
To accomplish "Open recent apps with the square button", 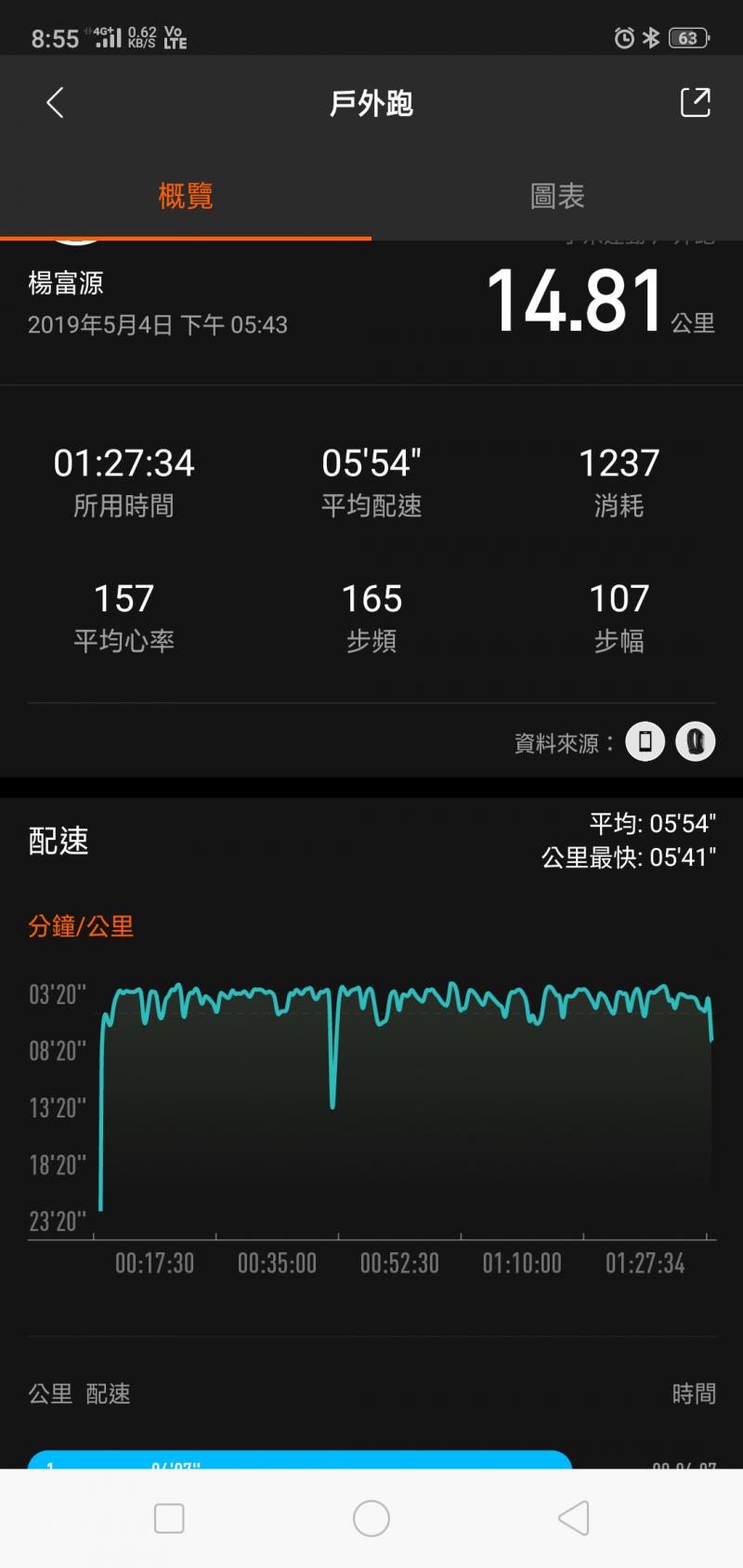I will click(169, 1518).
